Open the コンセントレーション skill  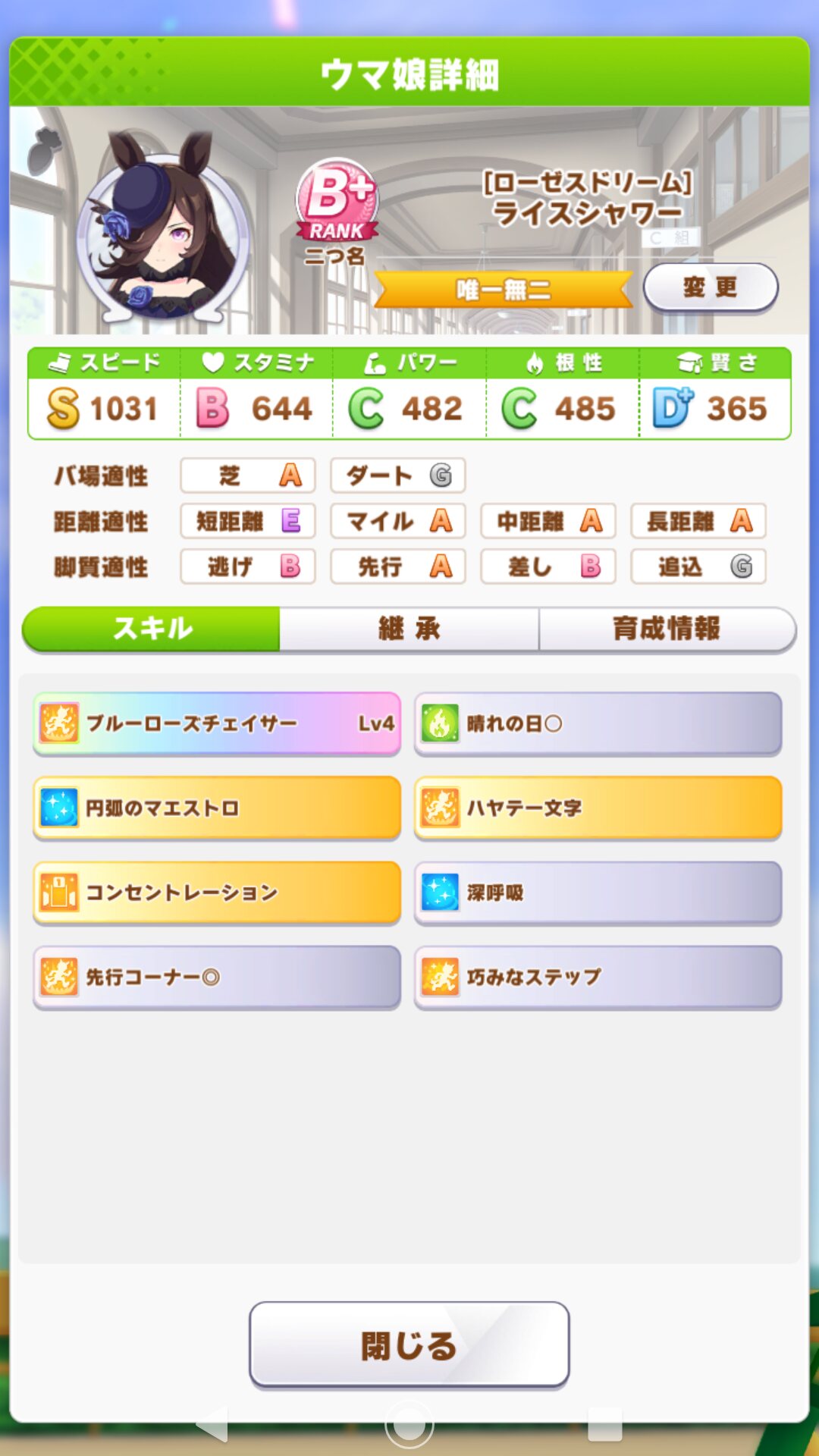[x=217, y=893]
